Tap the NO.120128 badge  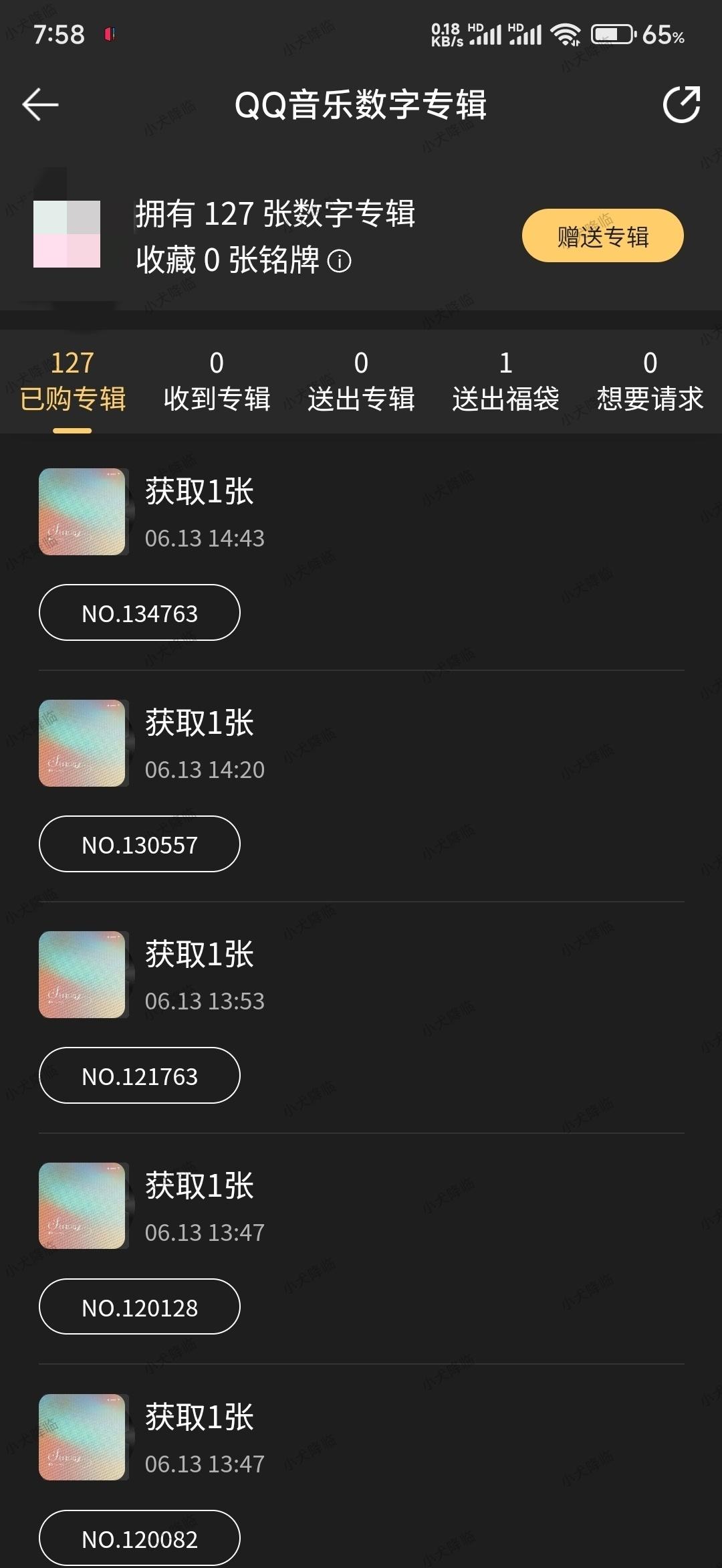coord(139,1307)
